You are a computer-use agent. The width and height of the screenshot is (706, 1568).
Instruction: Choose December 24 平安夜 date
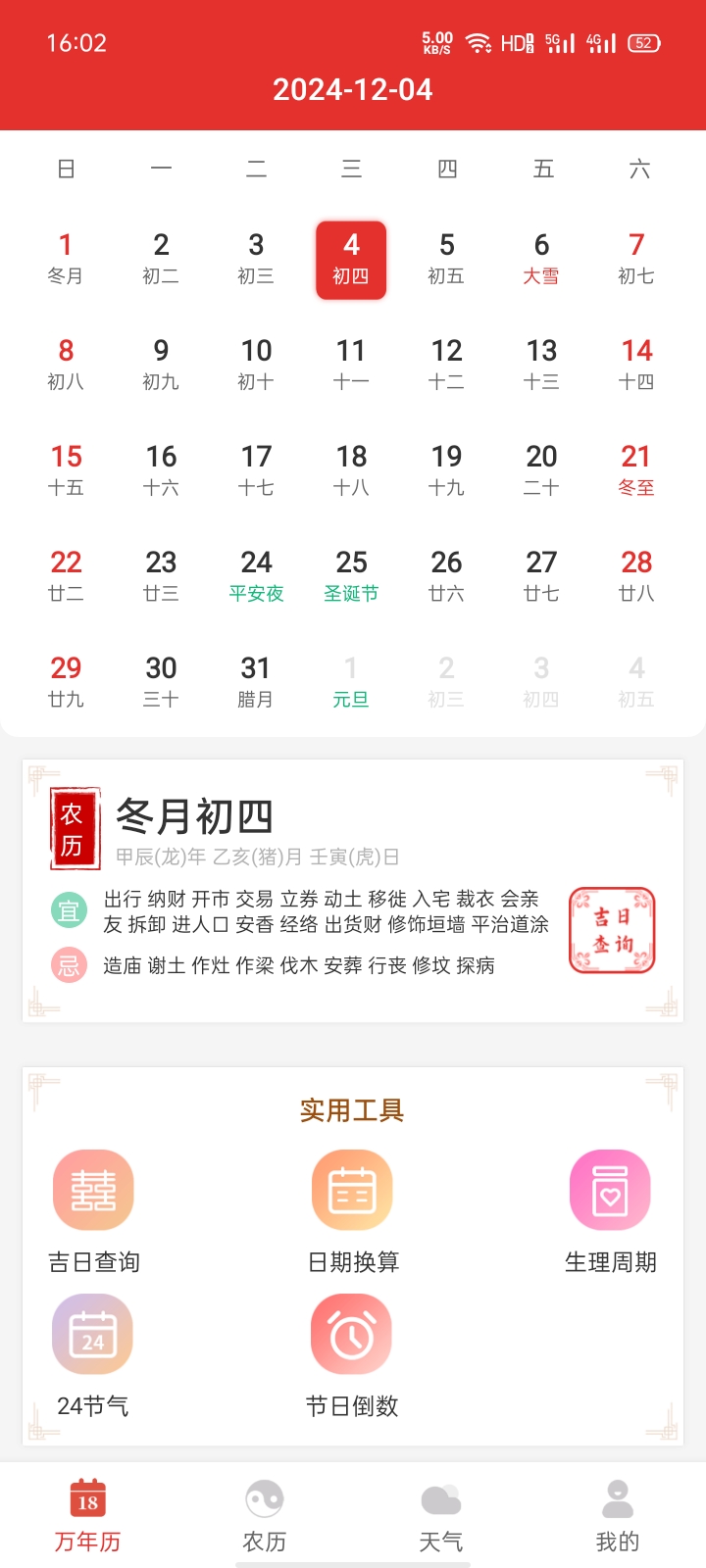point(256,575)
